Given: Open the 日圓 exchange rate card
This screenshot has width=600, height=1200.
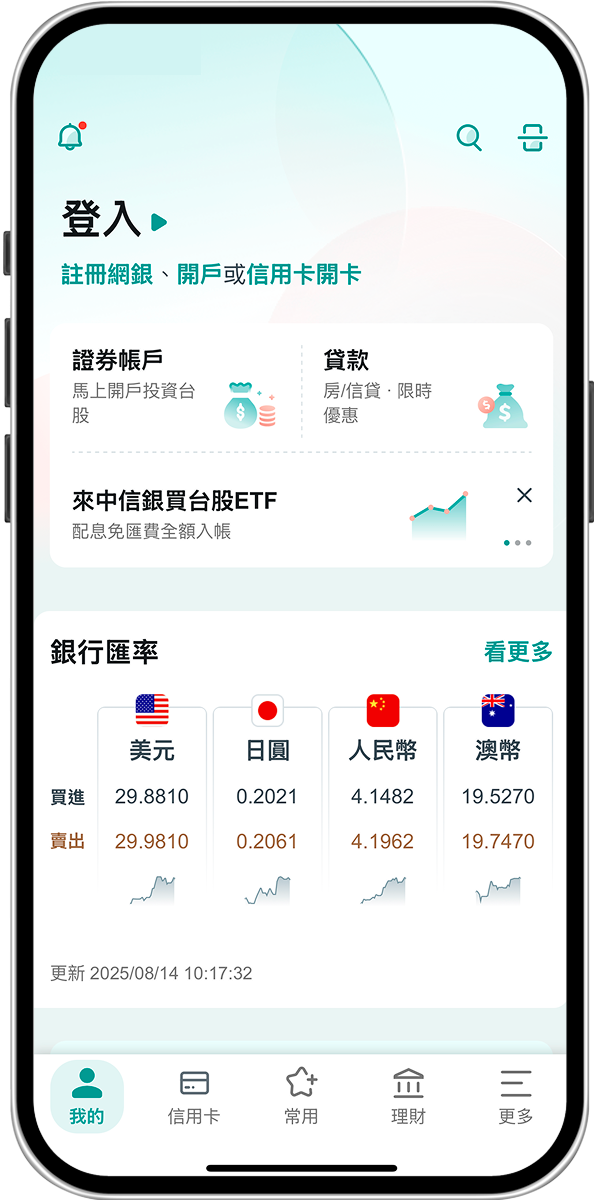Looking at the screenshot, I should (x=267, y=800).
